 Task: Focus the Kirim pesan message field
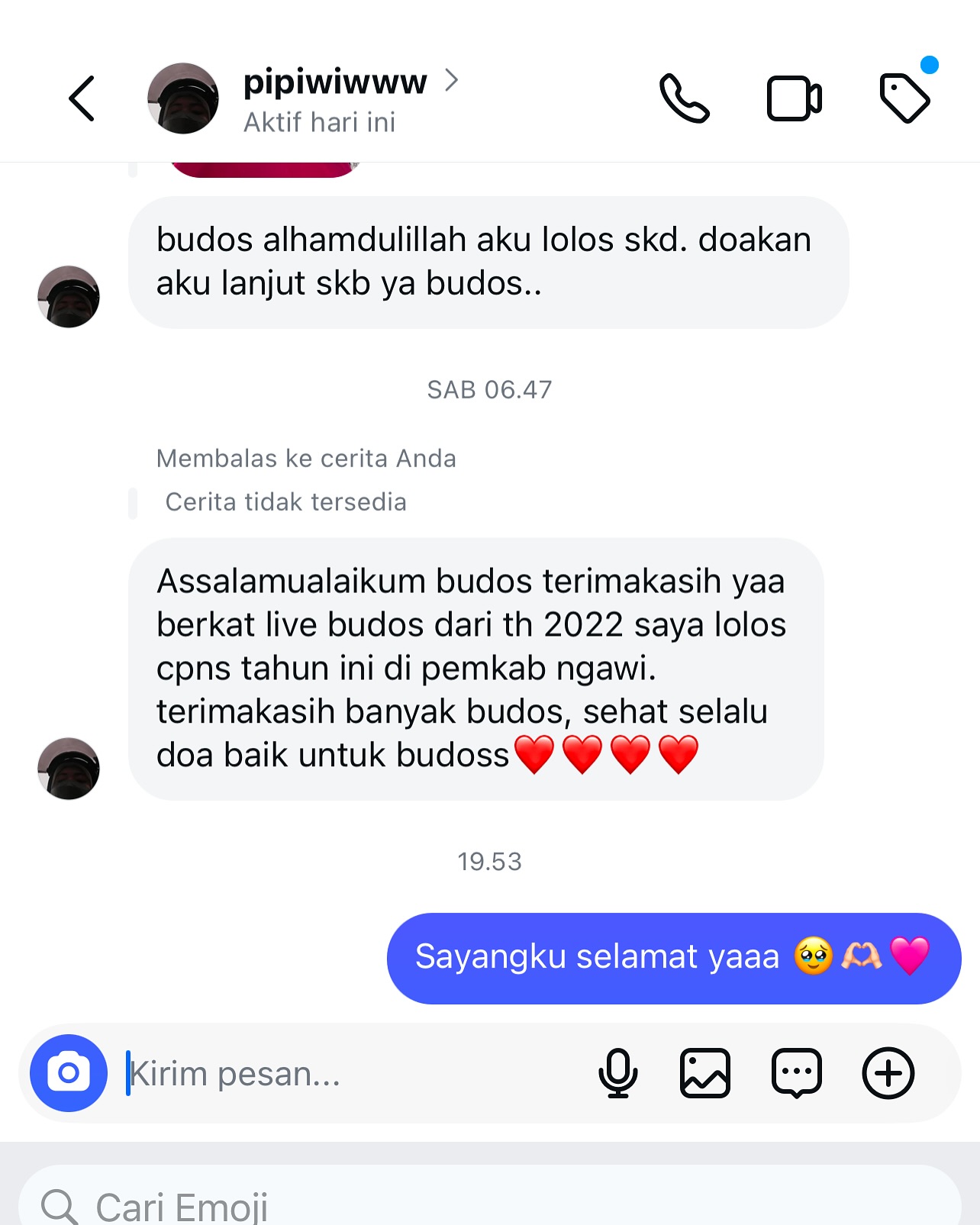click(343, 1074)
